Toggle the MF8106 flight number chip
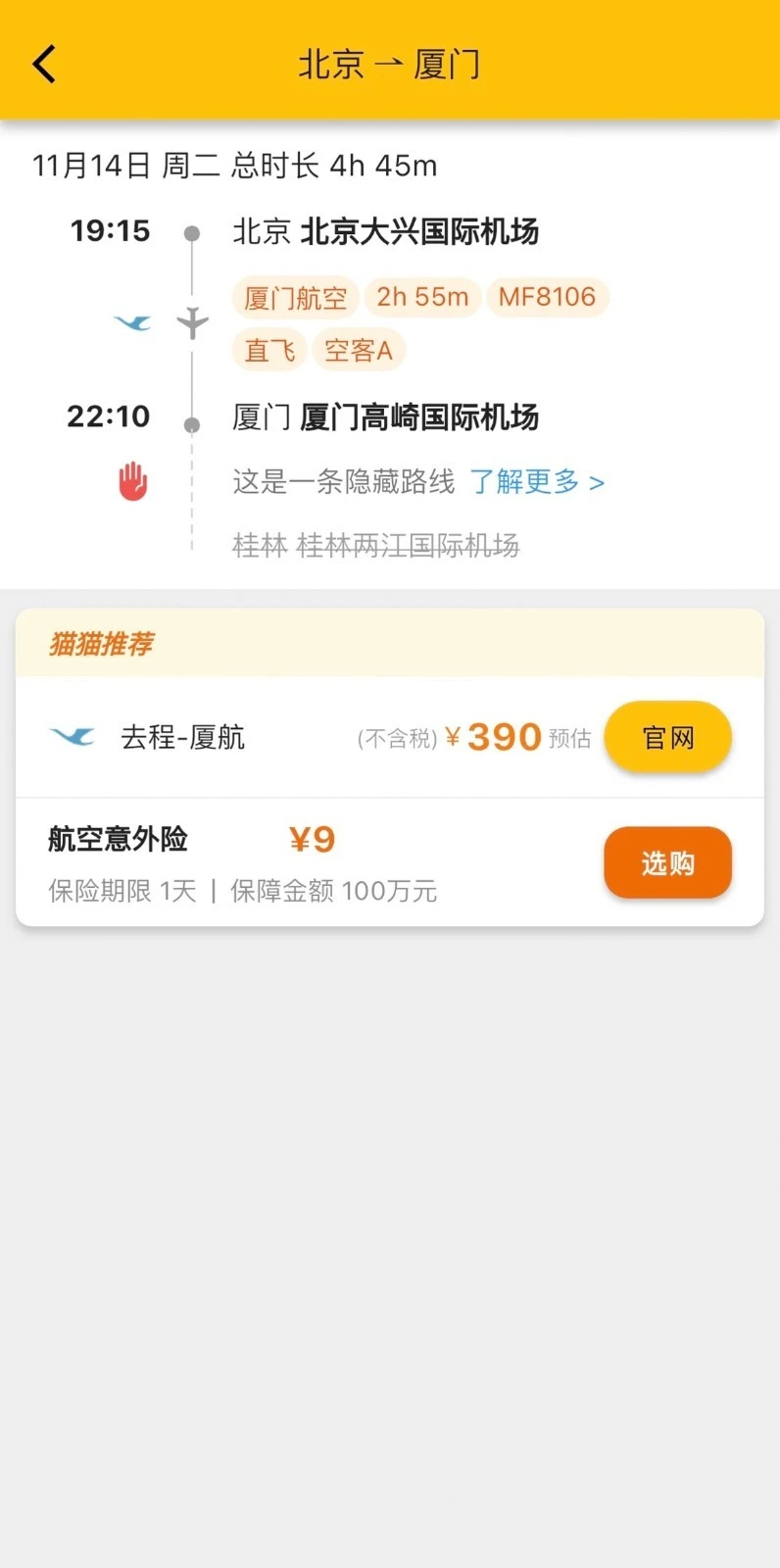Viewport: 780px width, 1568px height. coord(549,297)
